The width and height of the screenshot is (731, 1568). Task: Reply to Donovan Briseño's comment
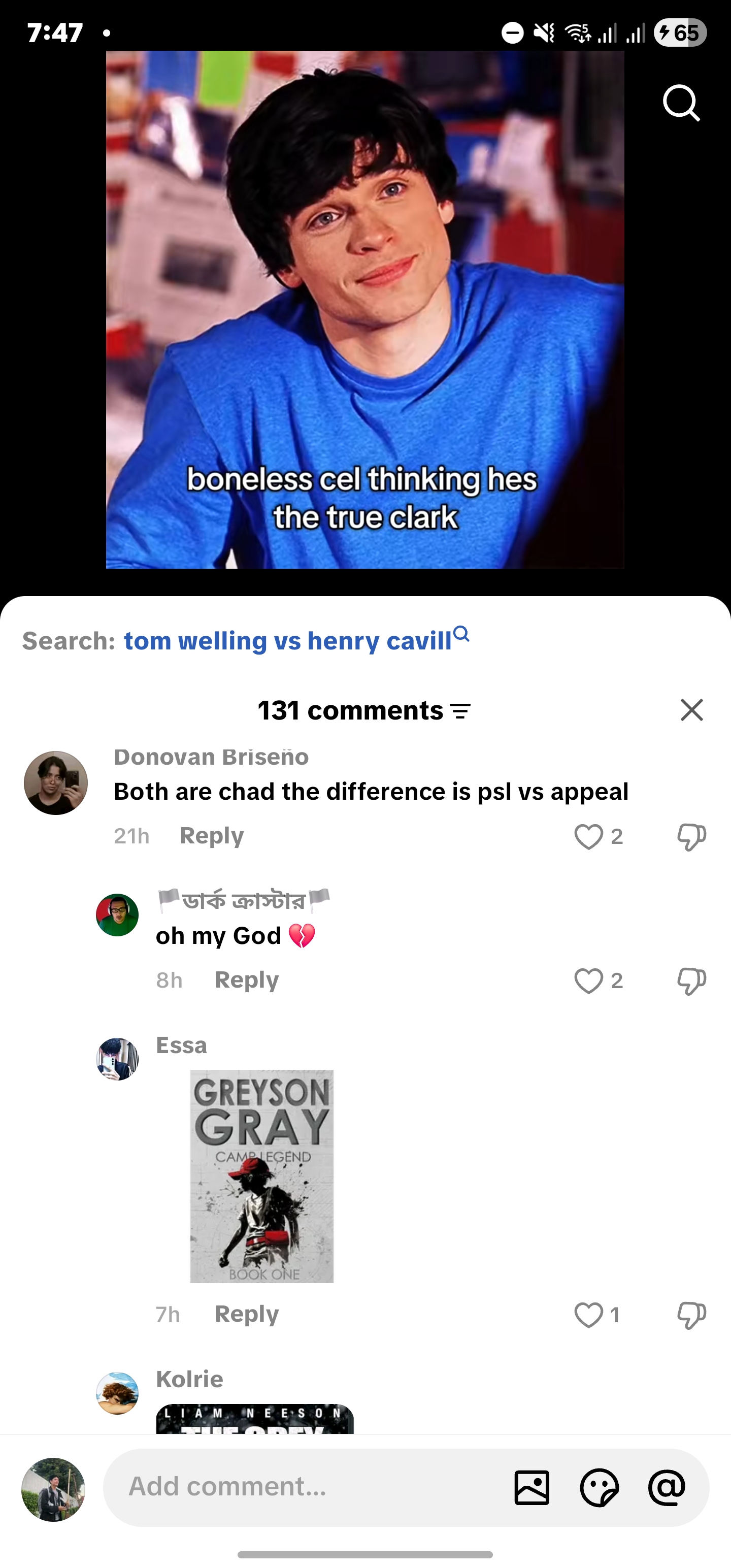212,836
